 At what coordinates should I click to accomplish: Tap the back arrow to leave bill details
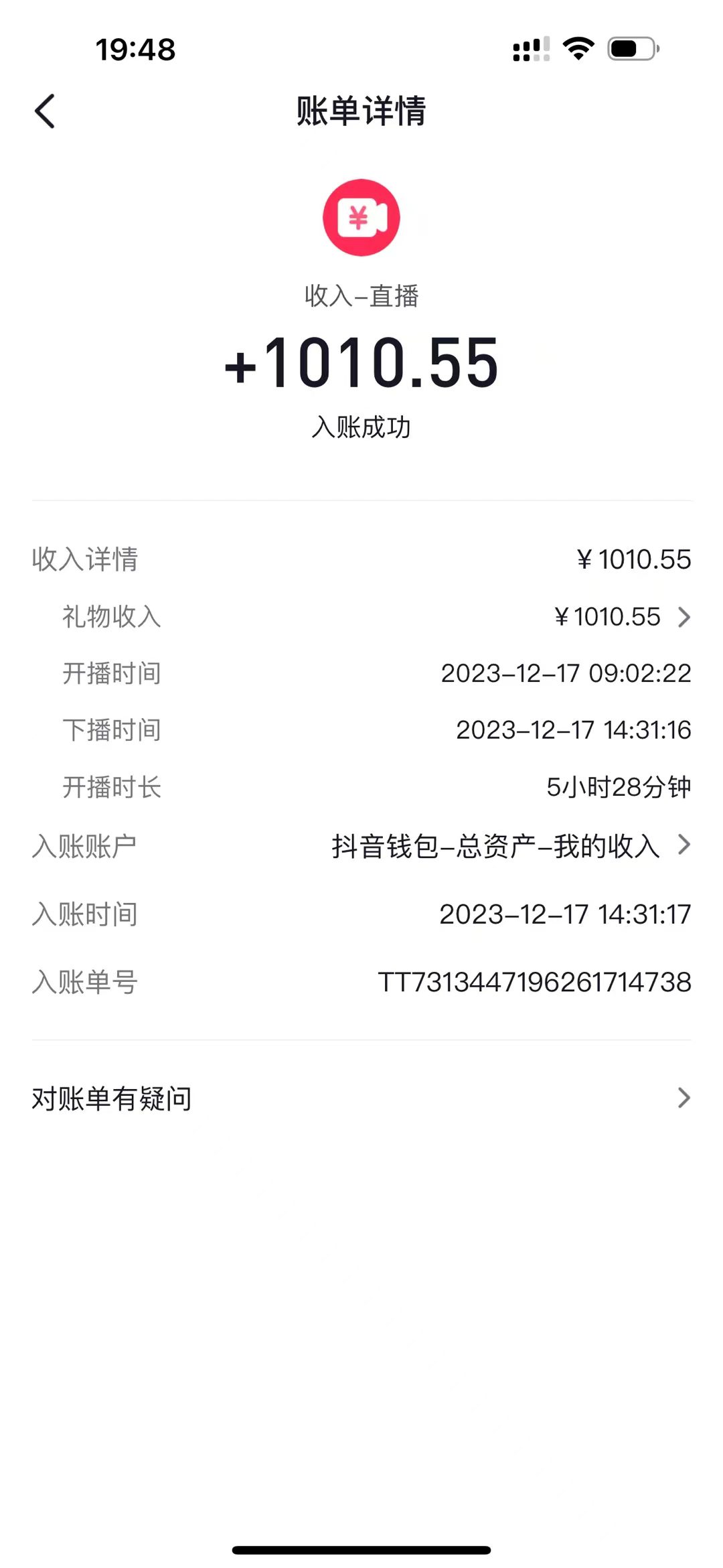tap(45, 111)
